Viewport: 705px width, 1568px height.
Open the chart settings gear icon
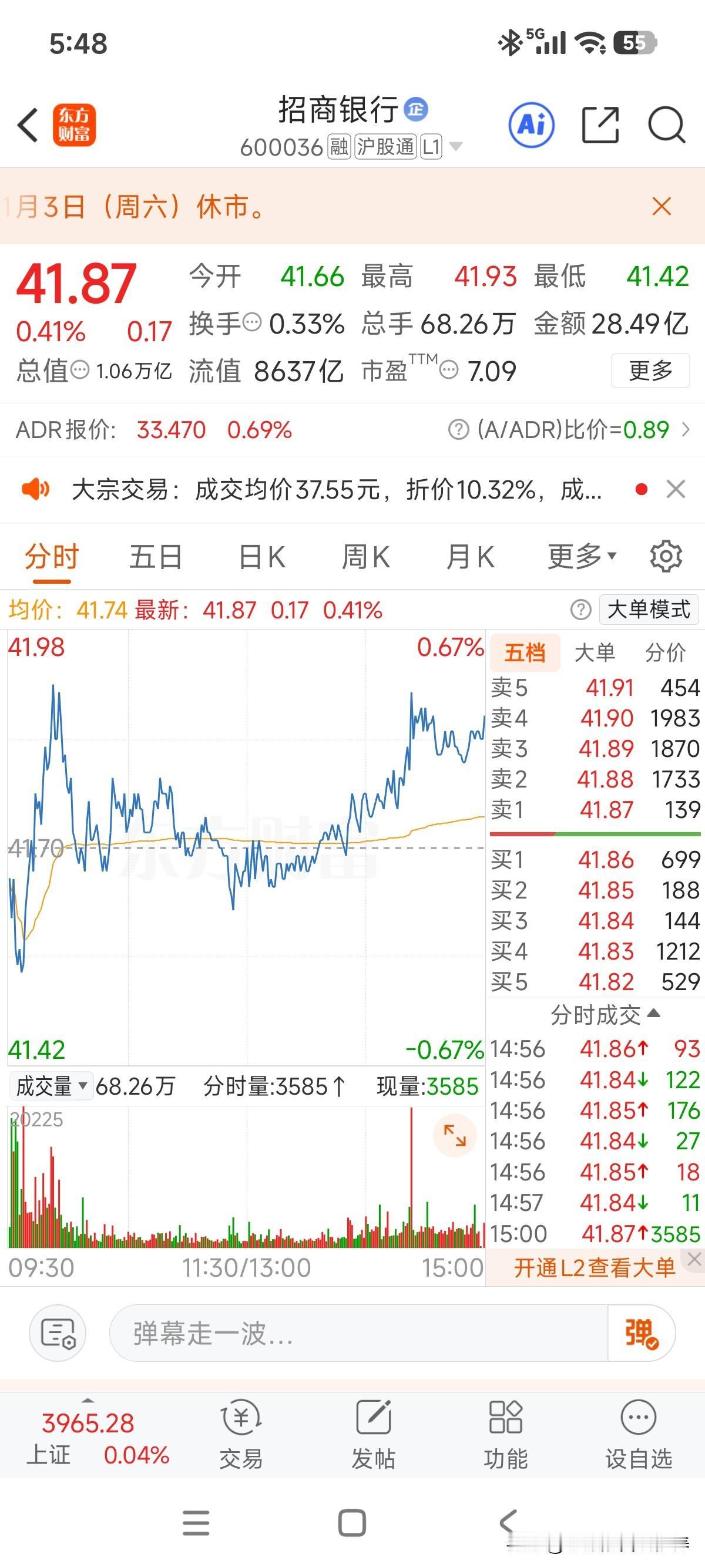point(667,555)
